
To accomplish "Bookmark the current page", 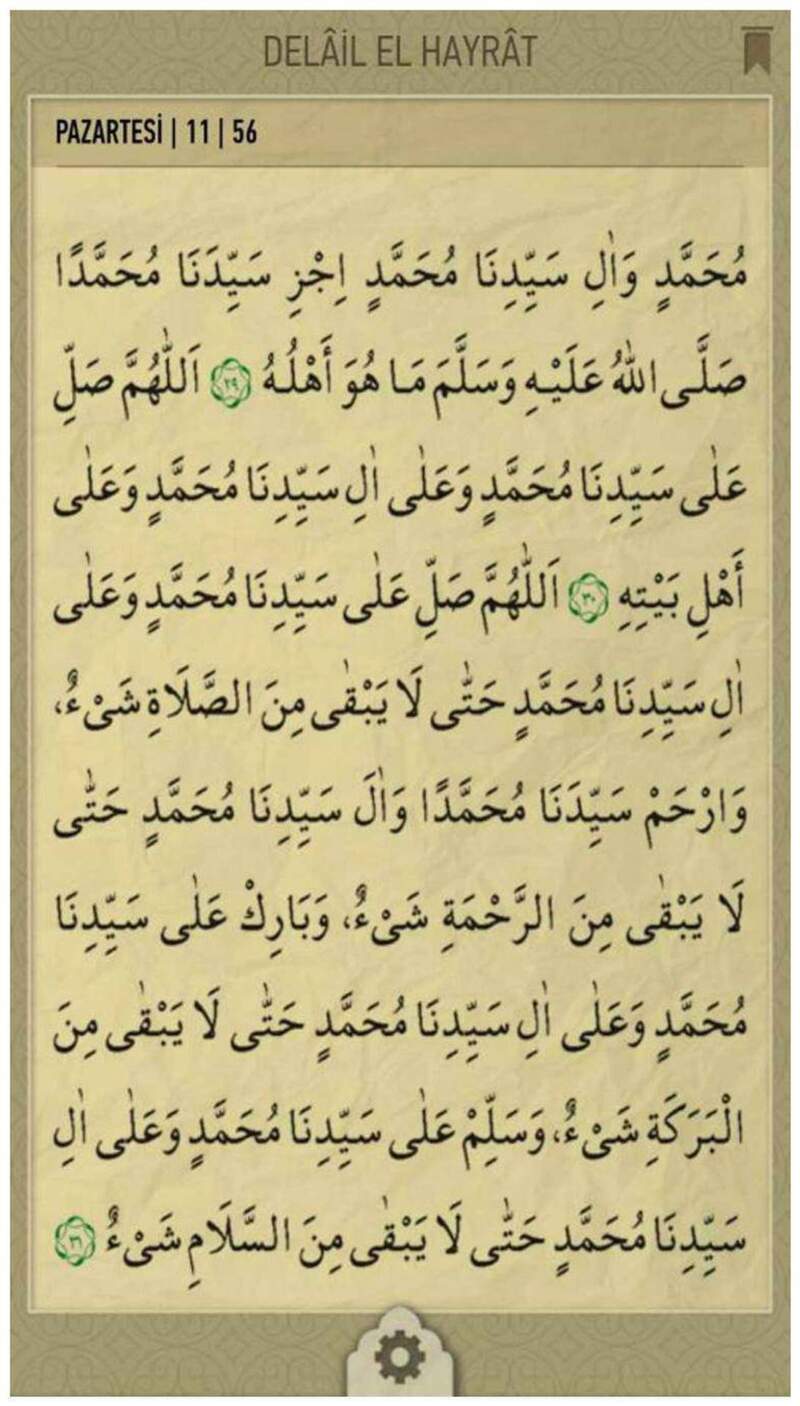I will (757, 51).
